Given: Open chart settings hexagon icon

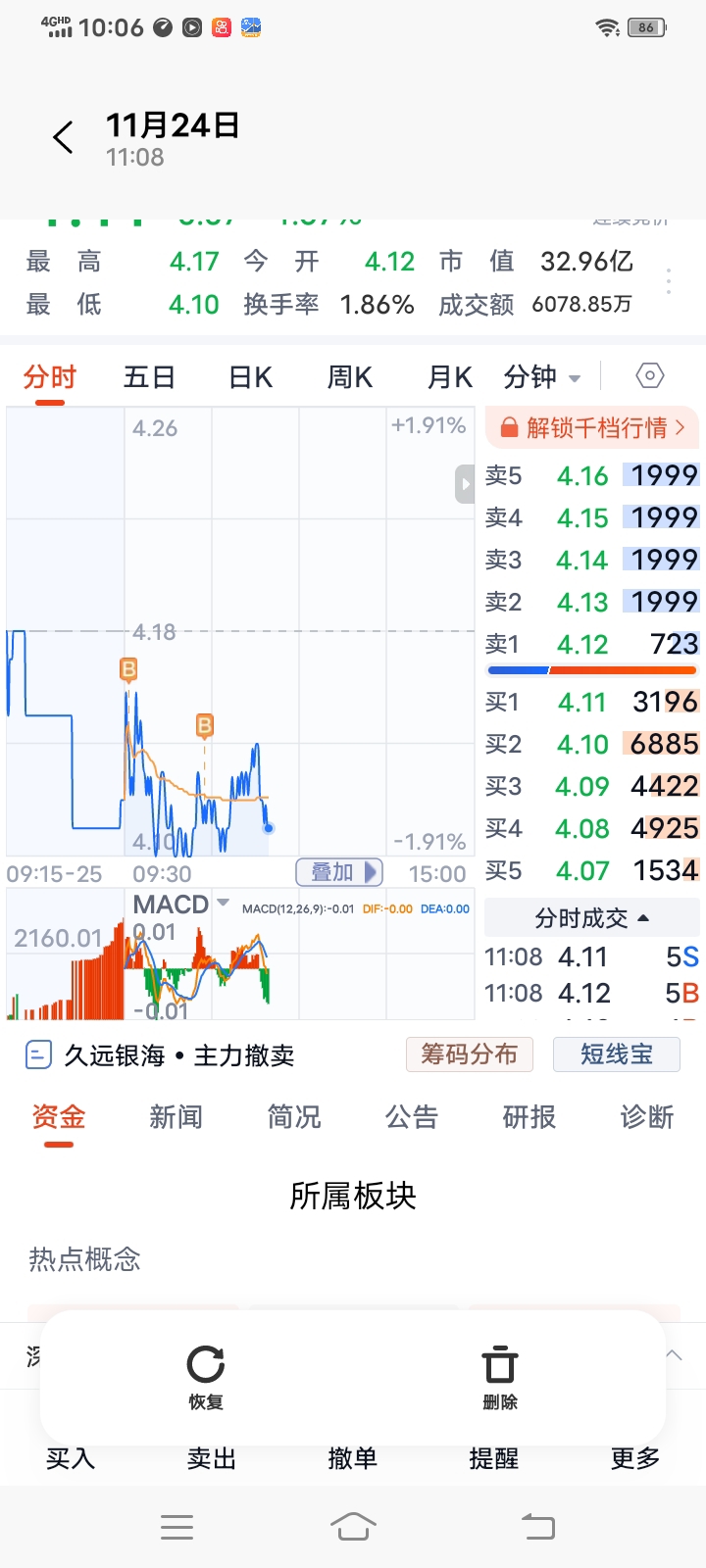Looking at the screenshot, I should [x=650, y=376].
